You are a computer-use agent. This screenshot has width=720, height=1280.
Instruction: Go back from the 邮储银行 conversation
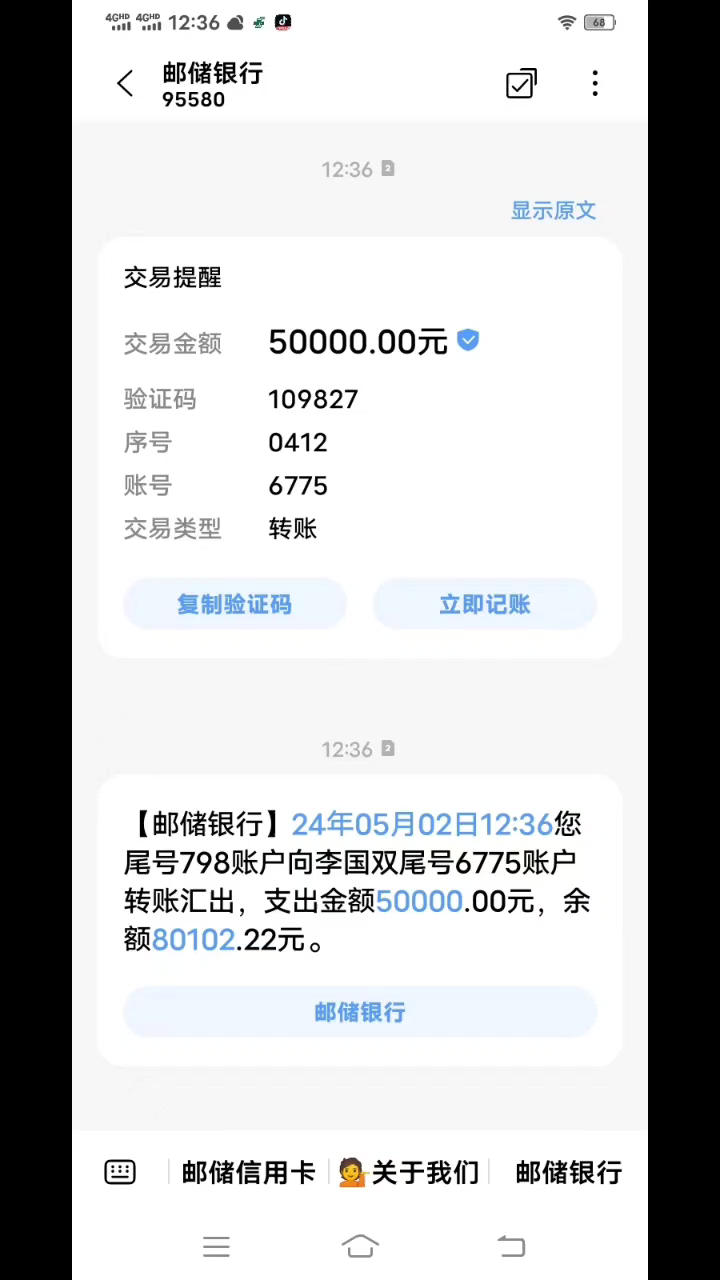point(125,84)
